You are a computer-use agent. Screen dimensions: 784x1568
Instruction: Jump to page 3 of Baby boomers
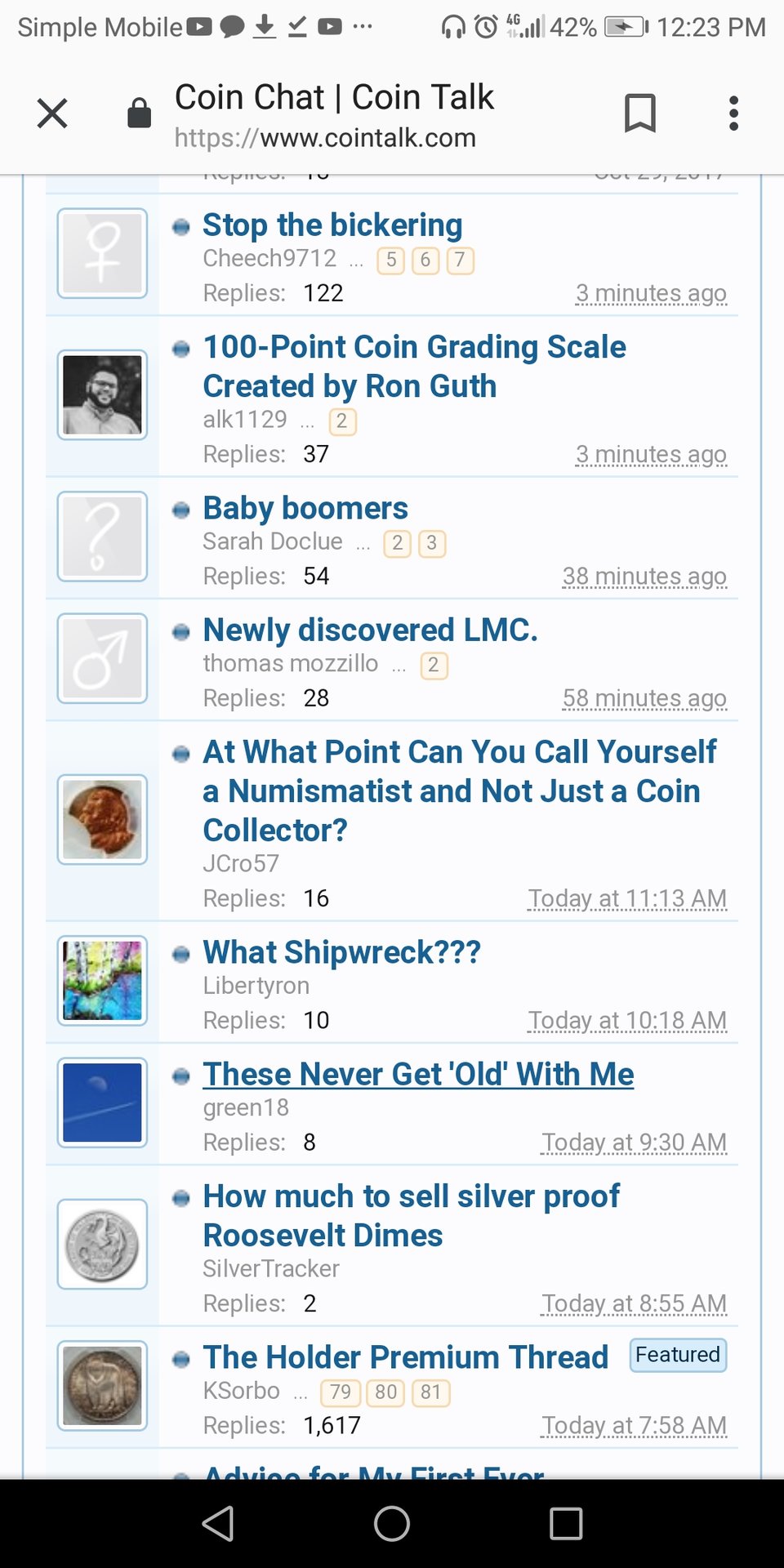point(432,543)
